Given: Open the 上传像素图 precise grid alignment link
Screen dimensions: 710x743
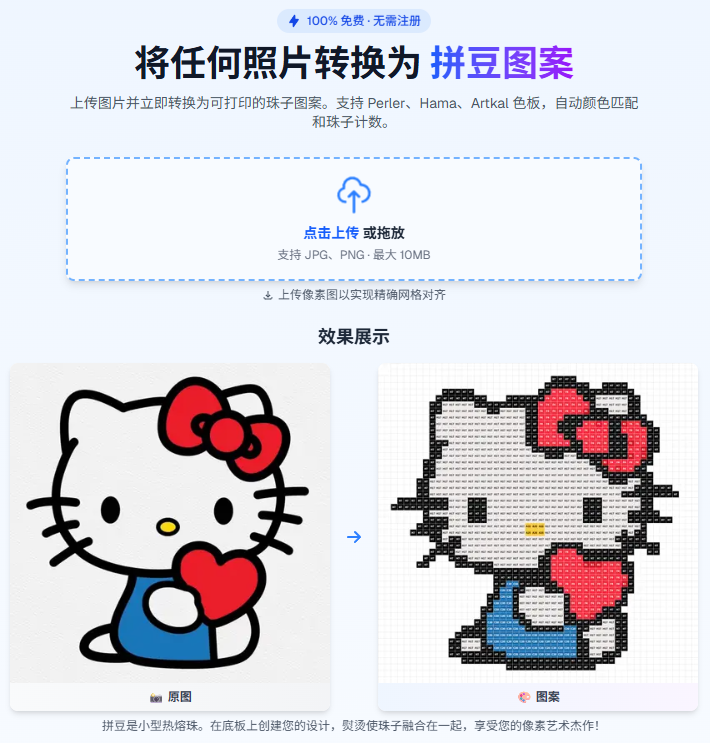Looking at the screenshot, I should (354, 295).
